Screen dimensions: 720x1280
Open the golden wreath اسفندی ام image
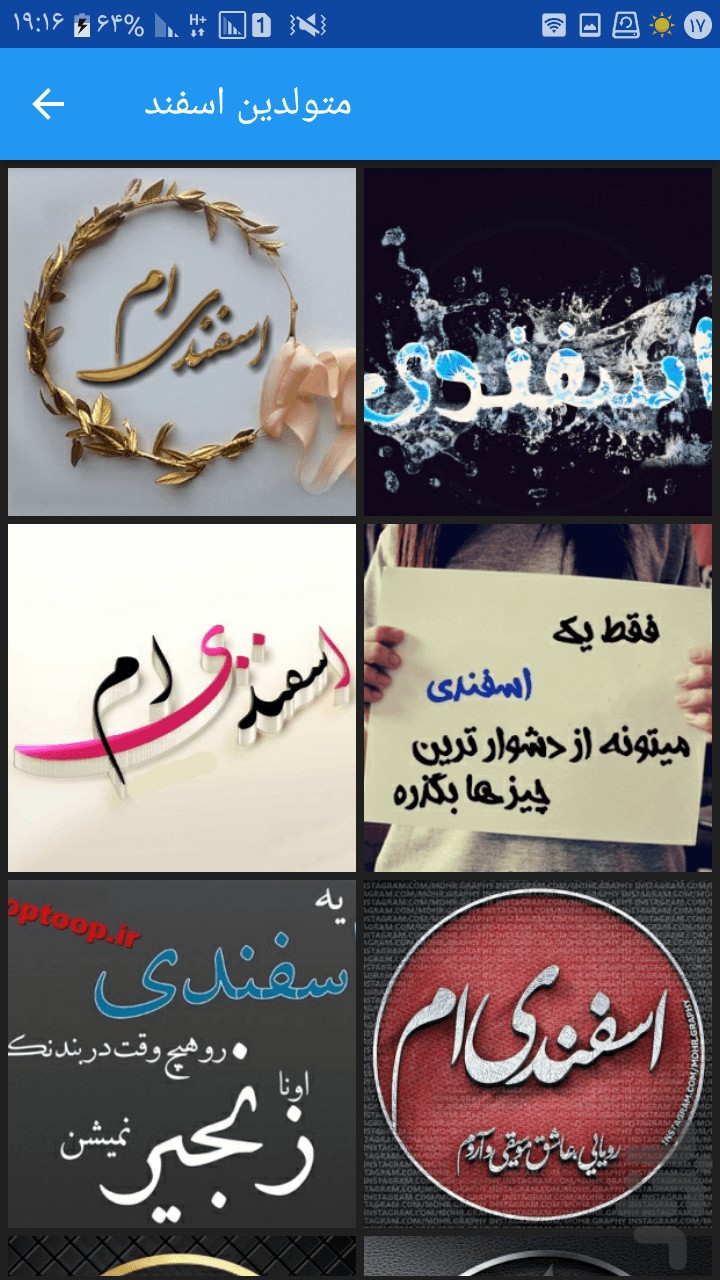pyautogui.click(x=182, y=342)
